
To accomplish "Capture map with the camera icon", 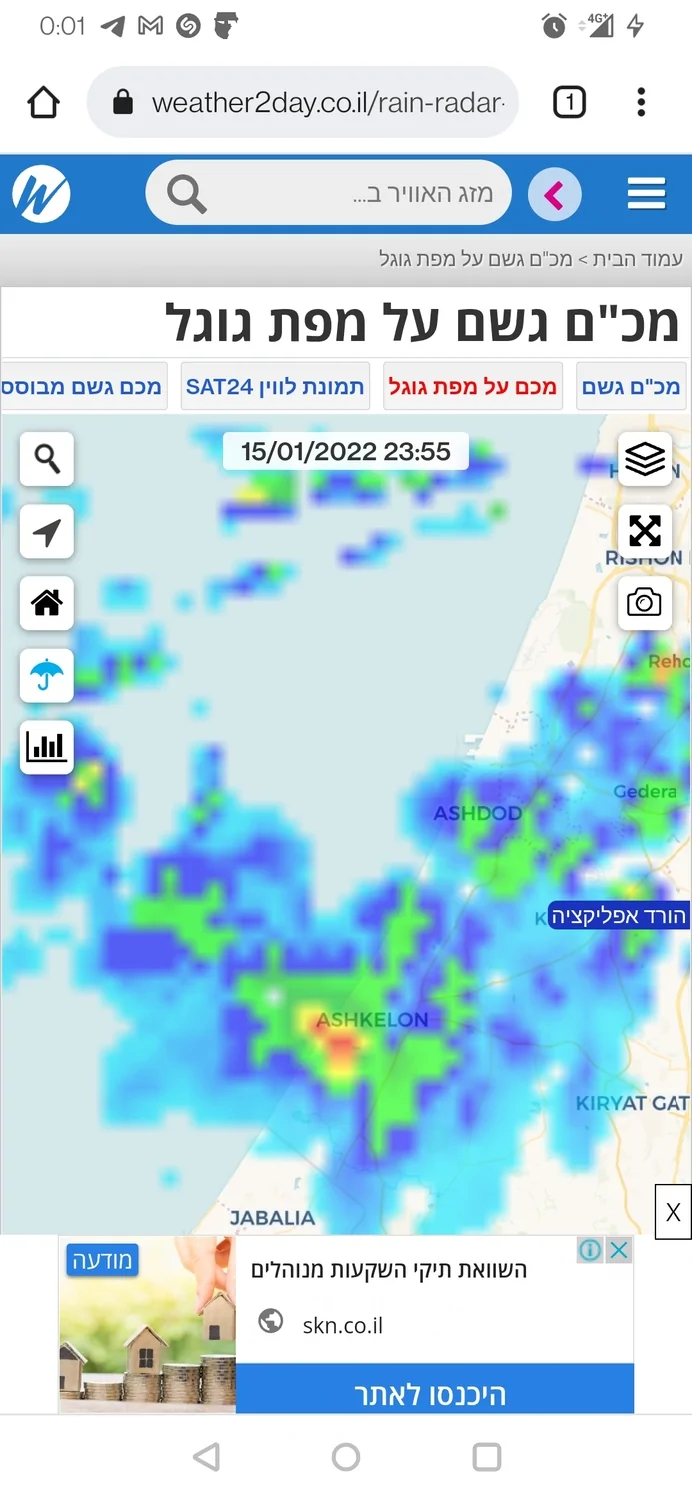I will [645, 602].
